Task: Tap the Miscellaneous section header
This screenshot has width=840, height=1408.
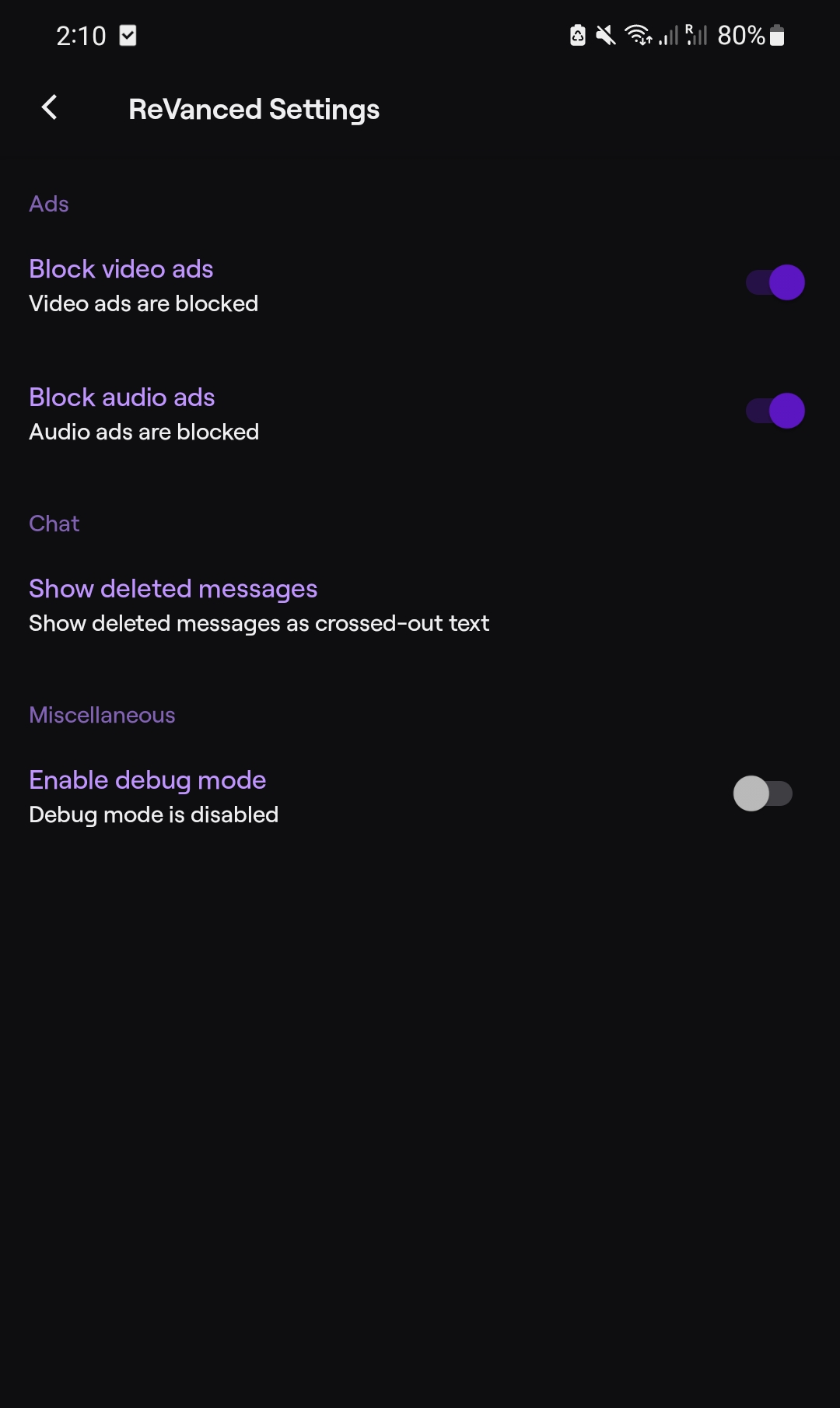Action: 101,714
